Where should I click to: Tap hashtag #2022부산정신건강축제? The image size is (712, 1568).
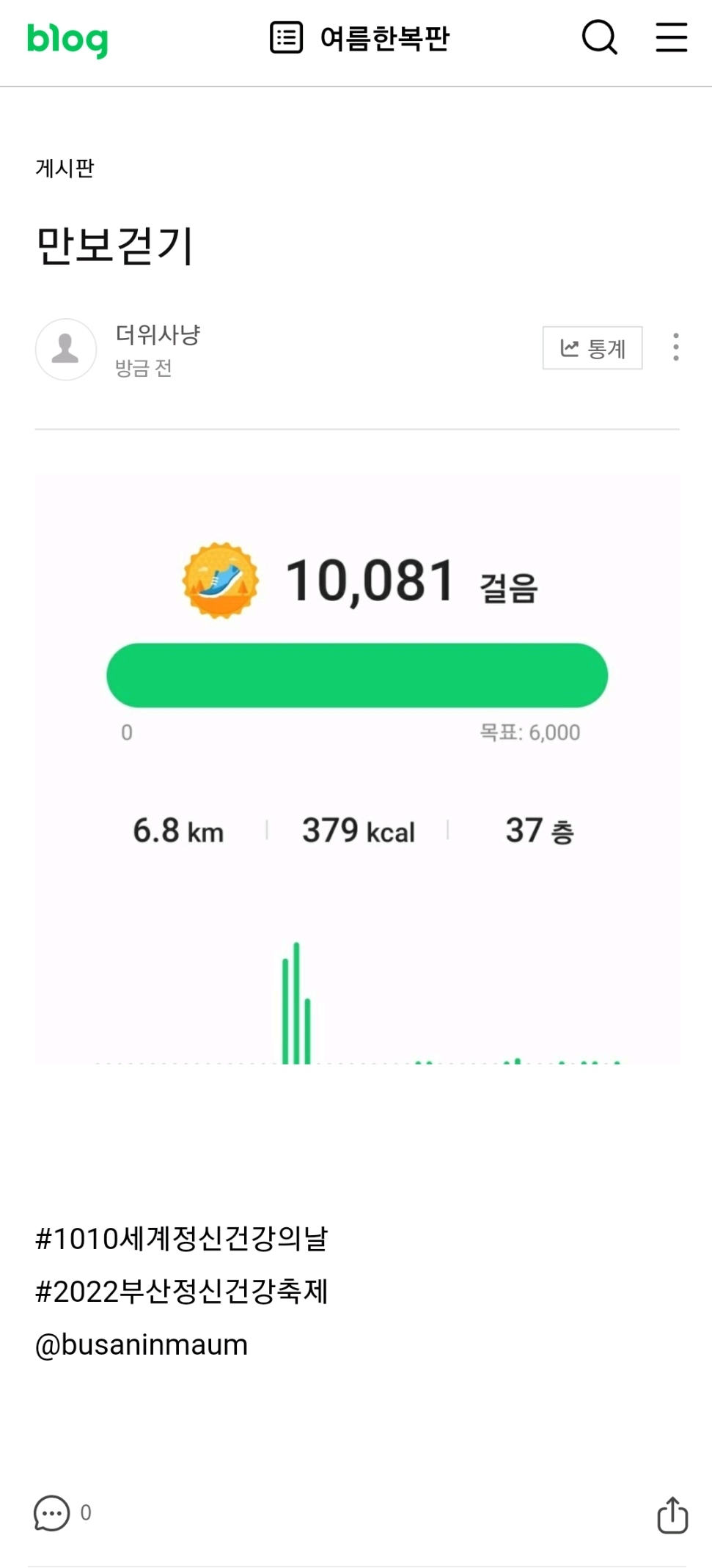[181, 1292]
